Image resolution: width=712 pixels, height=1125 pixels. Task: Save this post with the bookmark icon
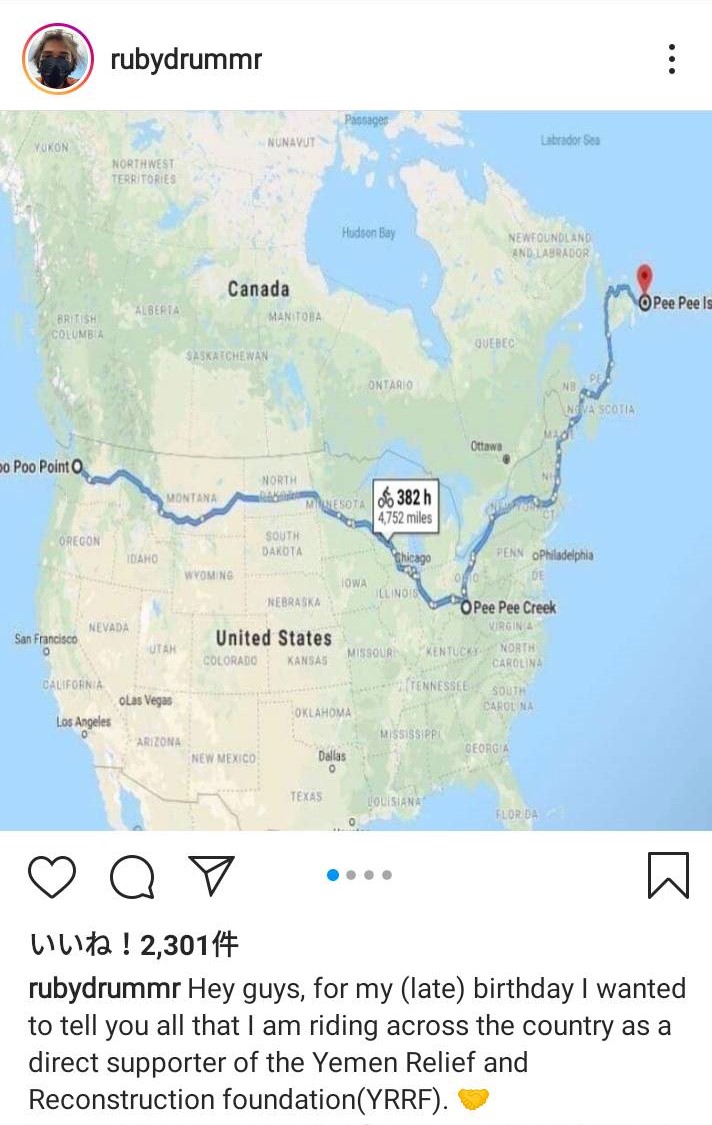[x=667, y=875]
